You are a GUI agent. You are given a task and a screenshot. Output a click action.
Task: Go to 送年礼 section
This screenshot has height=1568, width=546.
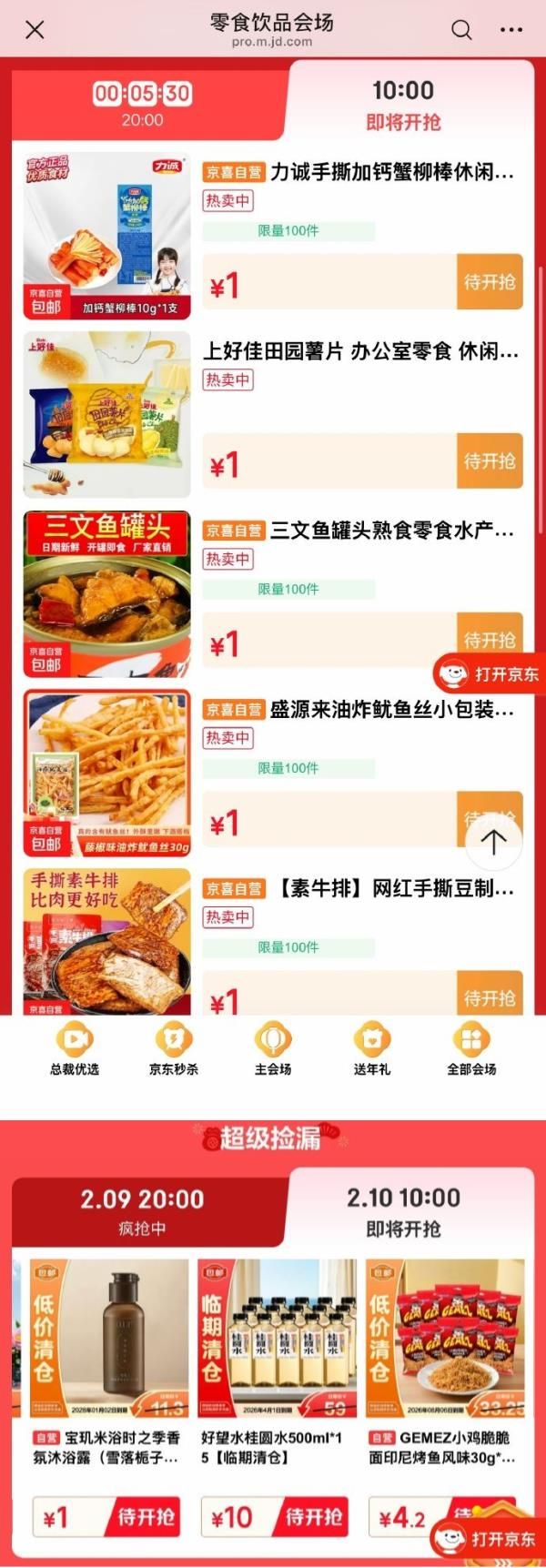coord(372,1049)
